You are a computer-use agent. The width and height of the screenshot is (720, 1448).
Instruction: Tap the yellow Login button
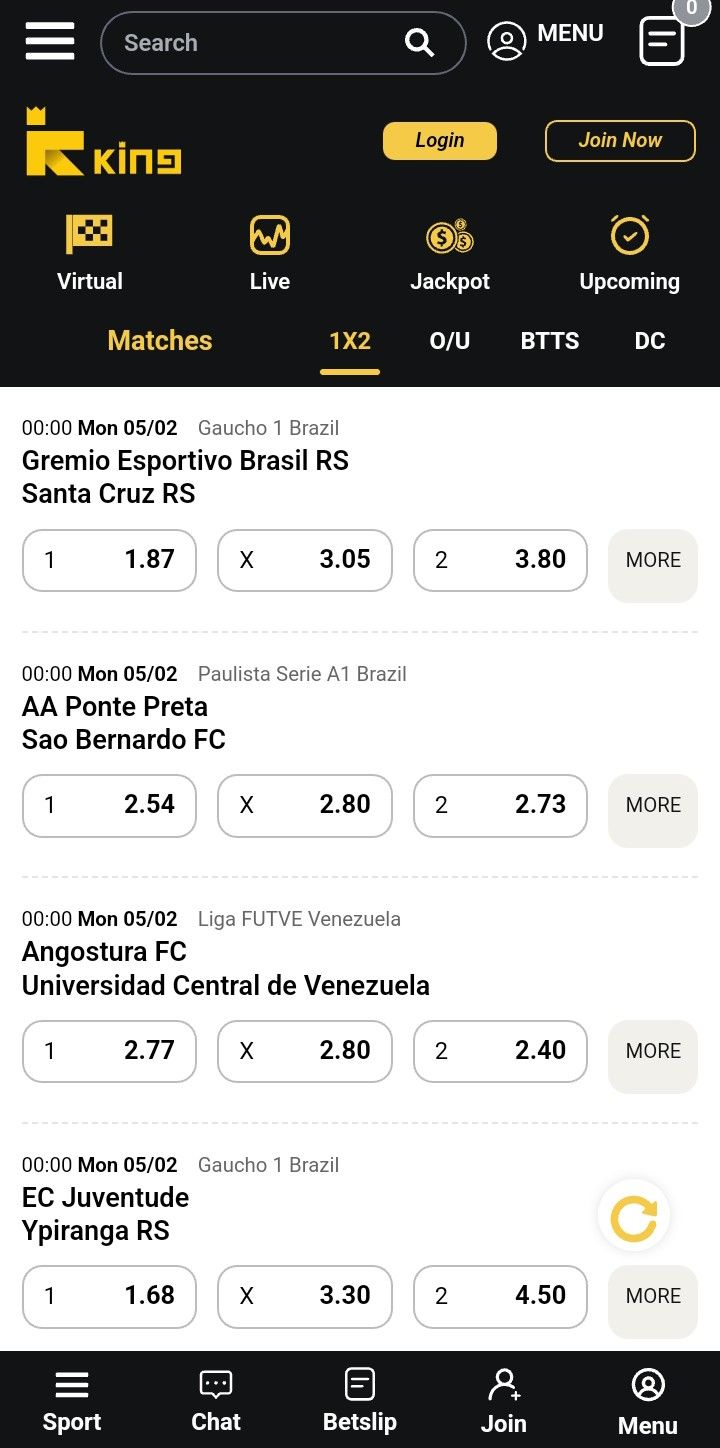(440, 140)
